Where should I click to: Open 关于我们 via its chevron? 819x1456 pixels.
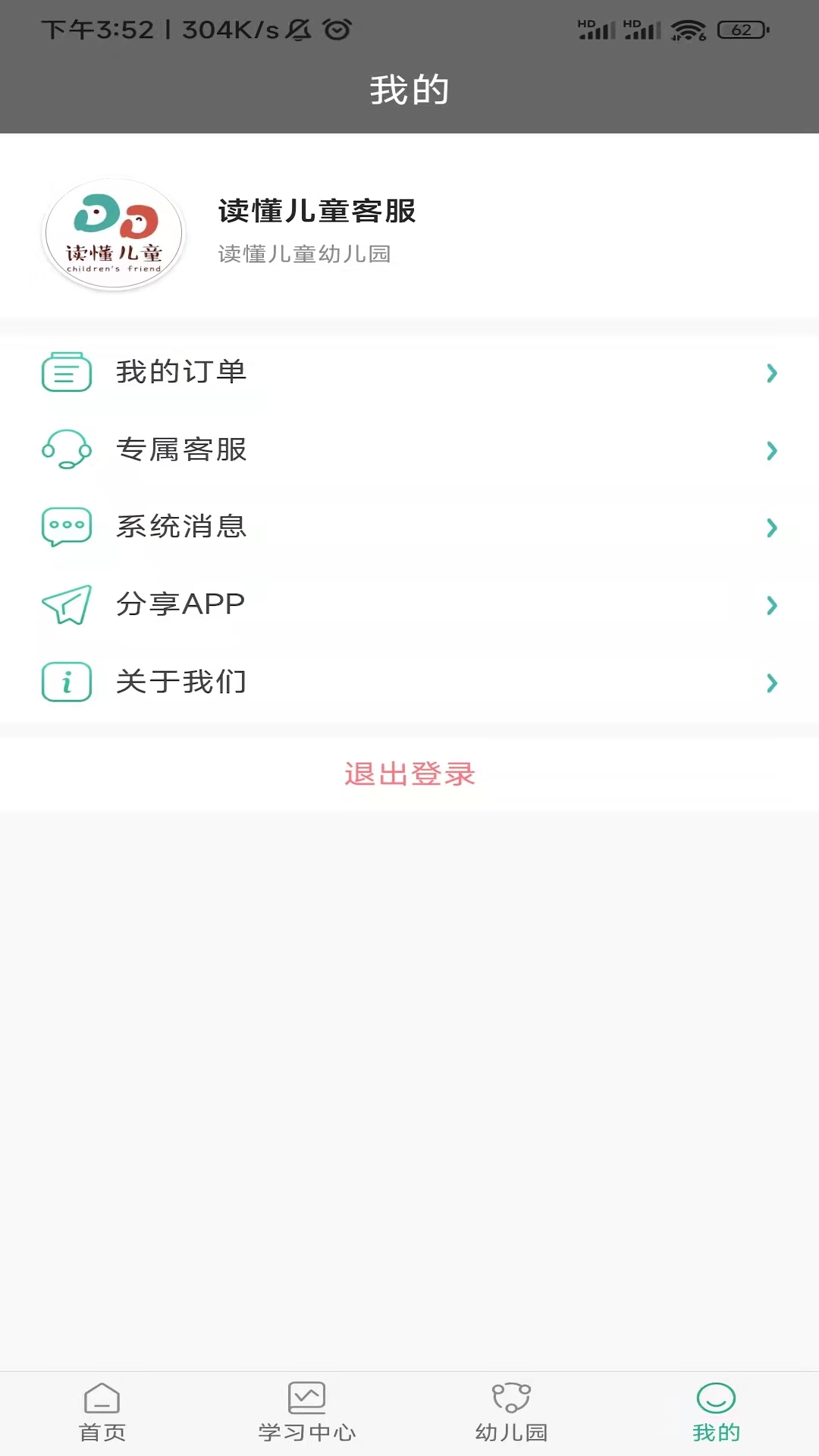pos(773,683)
